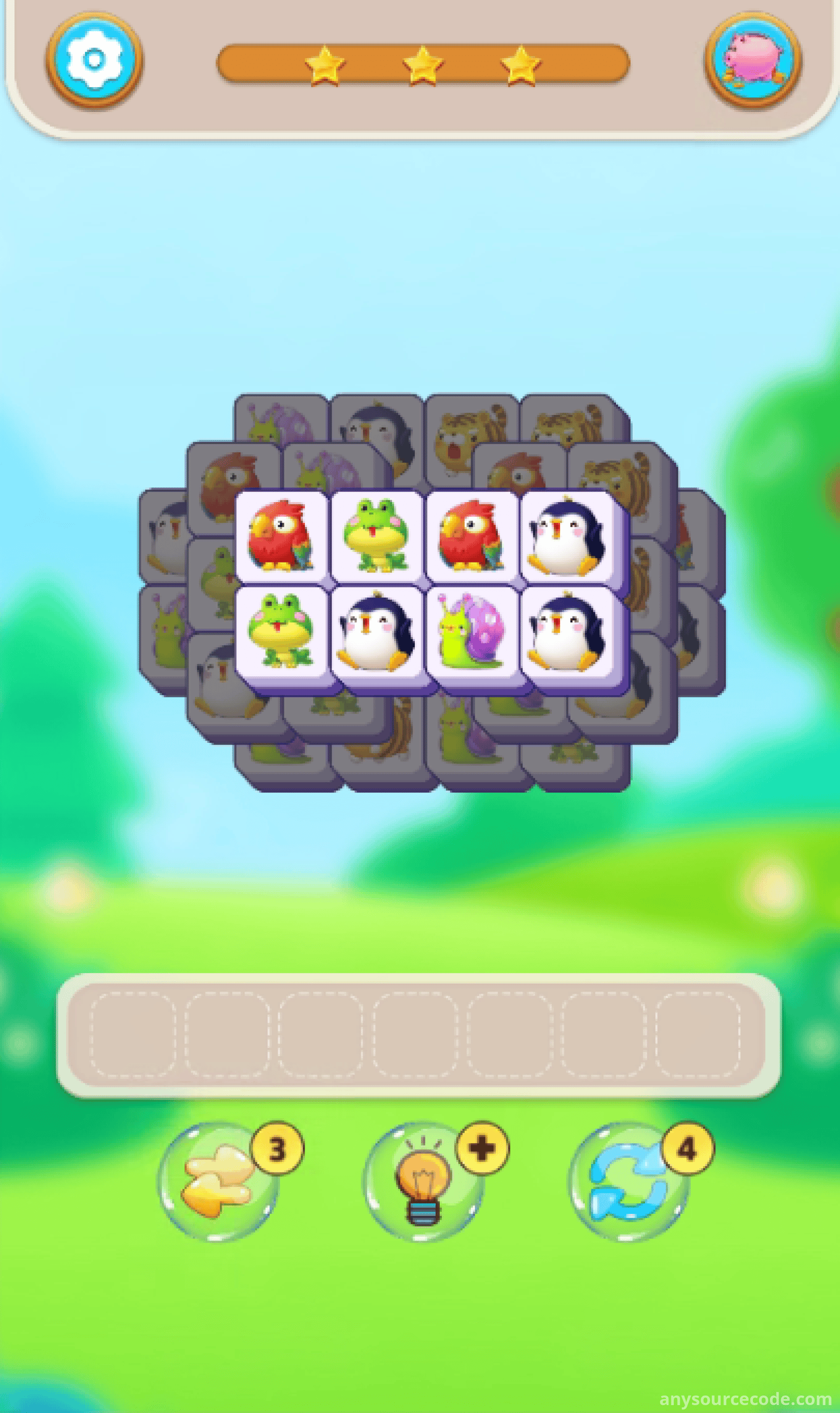Open the settings gear
The width and height of the screenshot is (840, 1413).
point(94,59)
